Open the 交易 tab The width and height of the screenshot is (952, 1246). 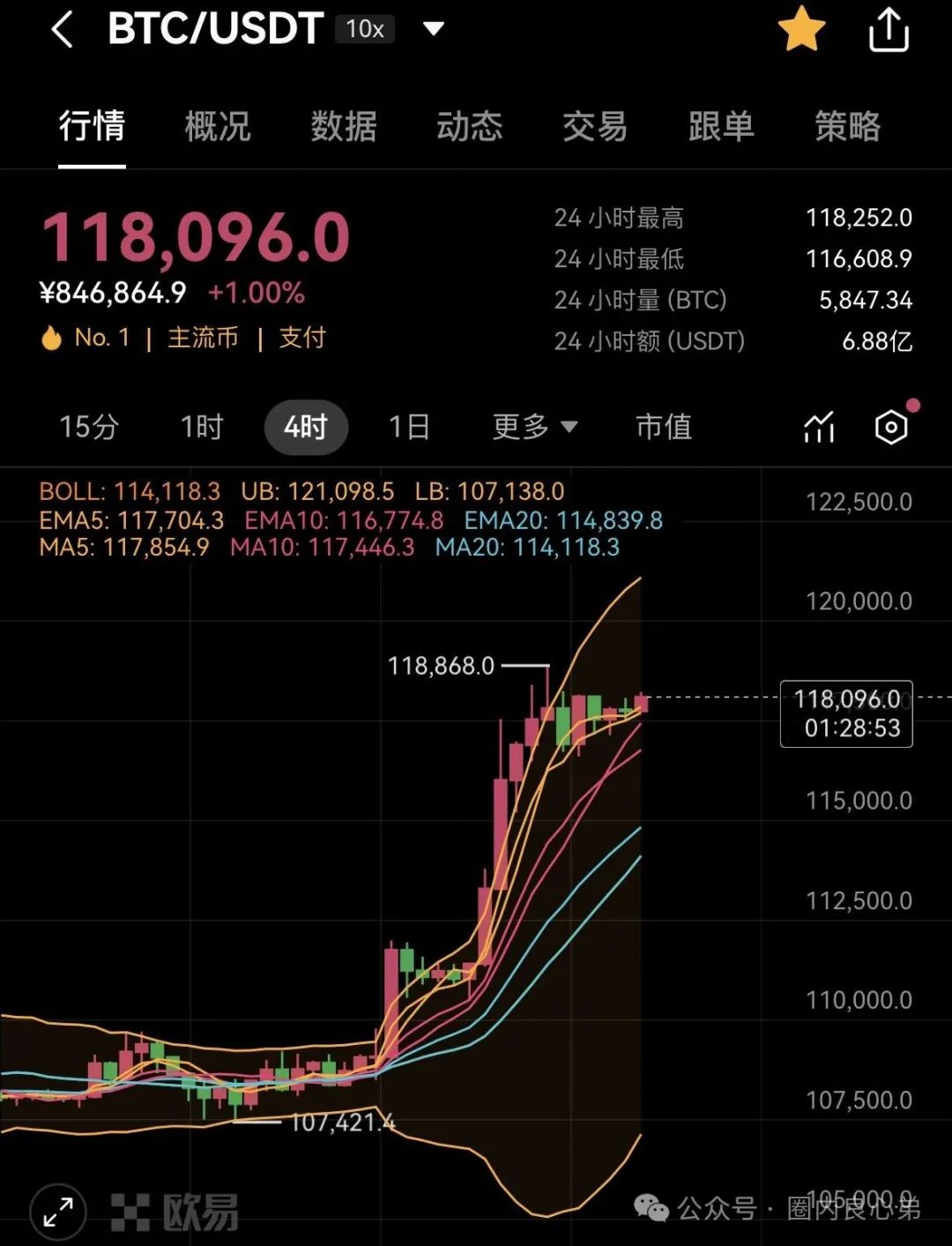point(595,127)
